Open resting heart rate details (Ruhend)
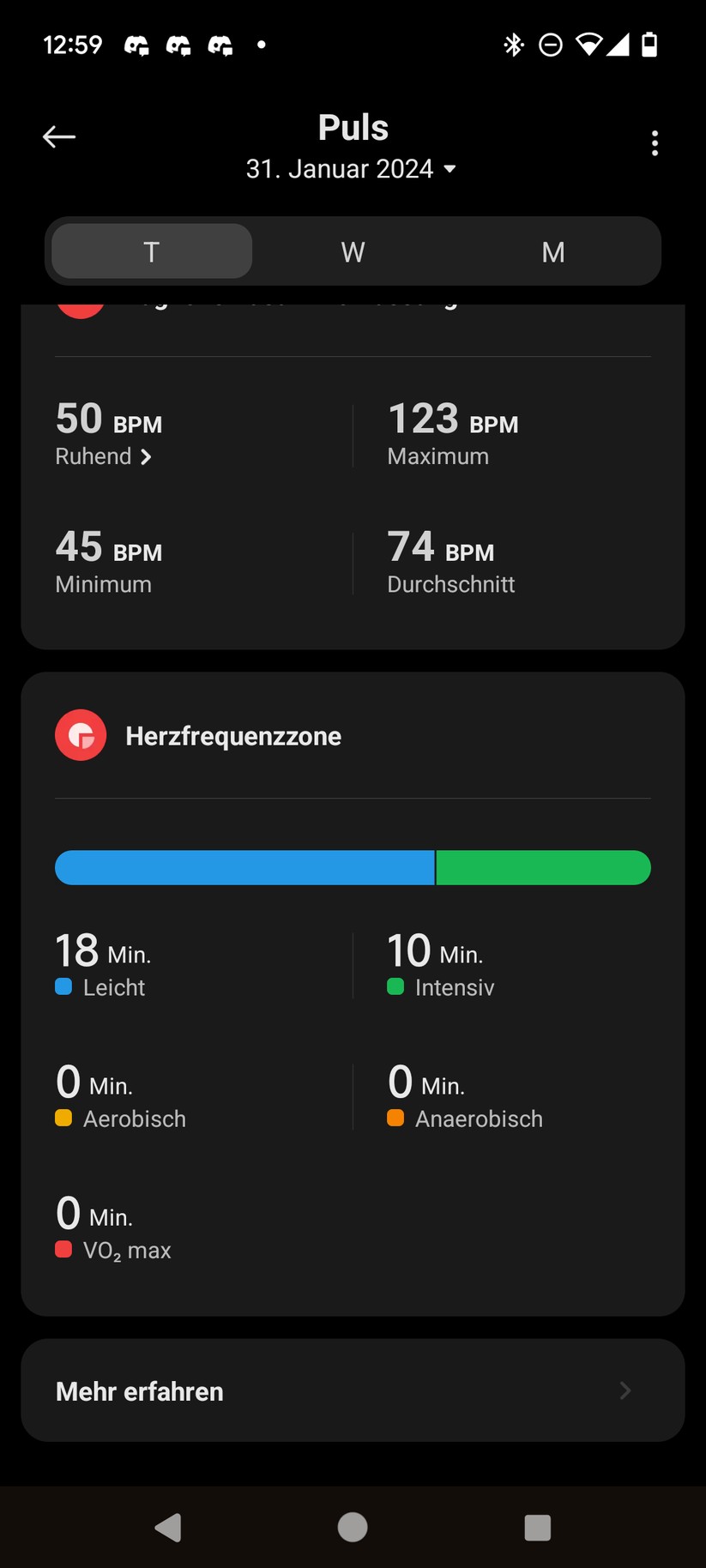The image size is (706, 1568). click(104, 456)
